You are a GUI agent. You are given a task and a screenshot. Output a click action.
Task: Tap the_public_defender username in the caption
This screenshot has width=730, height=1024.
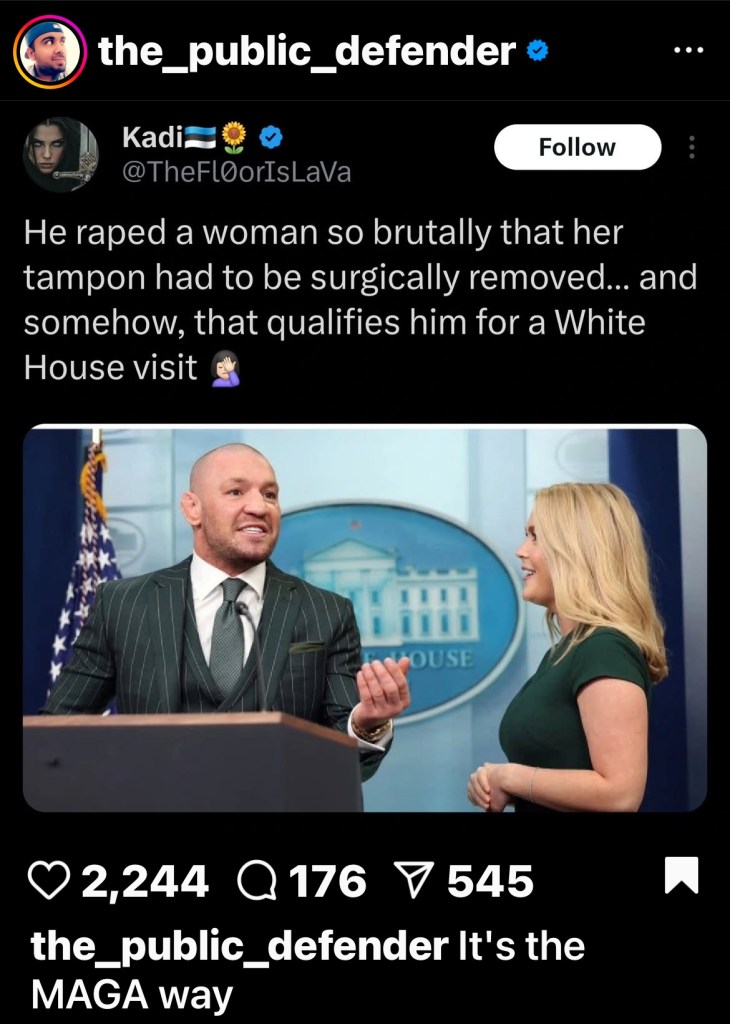pyautogui.click(x=238, y=945)
